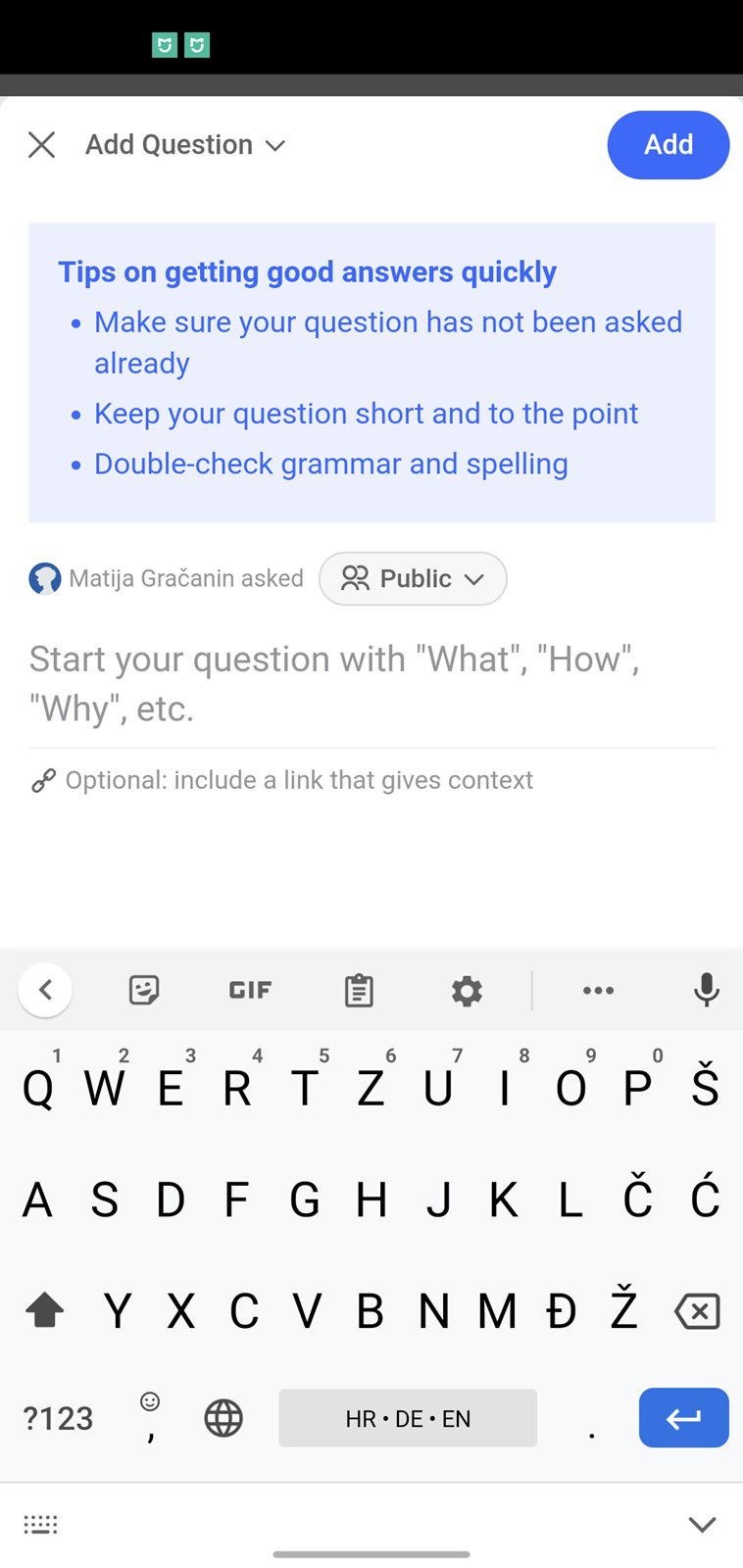Screen dimensions: 743x1568
Task: Open keyboard settings gear
Action: click(x=467, y=990)
